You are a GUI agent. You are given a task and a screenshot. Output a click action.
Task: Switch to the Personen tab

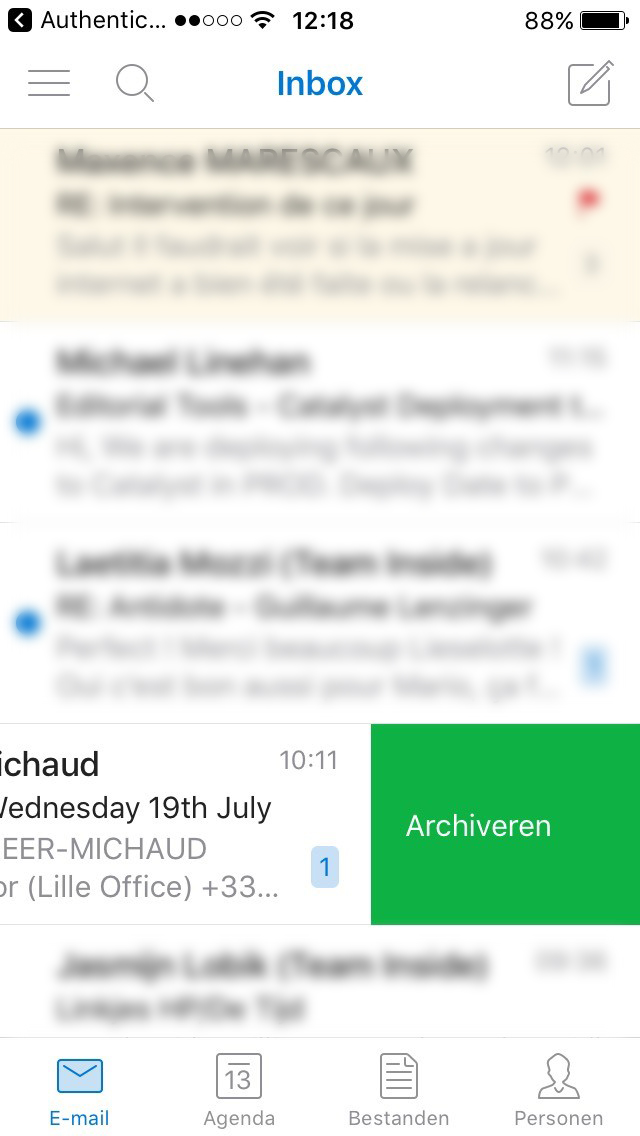tap(558, 1088)
